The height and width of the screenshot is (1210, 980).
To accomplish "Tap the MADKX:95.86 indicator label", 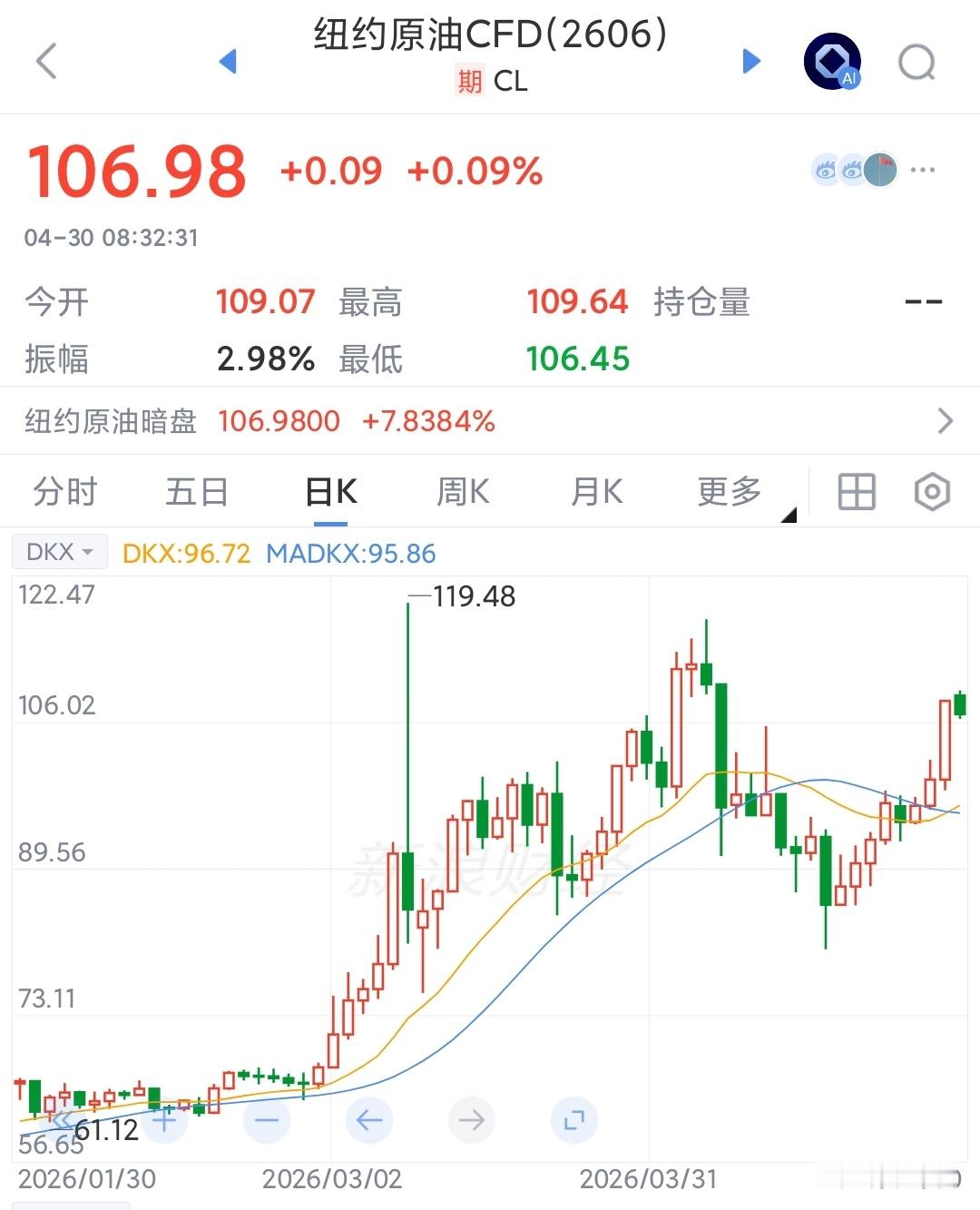I will (348, 553).
